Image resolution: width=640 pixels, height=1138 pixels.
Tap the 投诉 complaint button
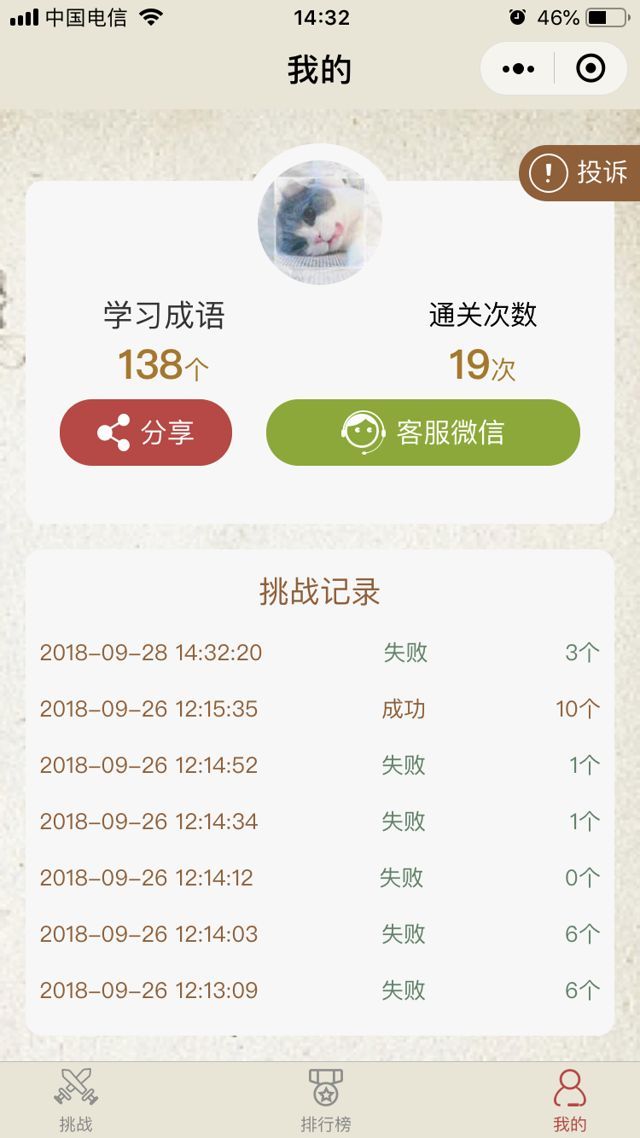[581, 172]
